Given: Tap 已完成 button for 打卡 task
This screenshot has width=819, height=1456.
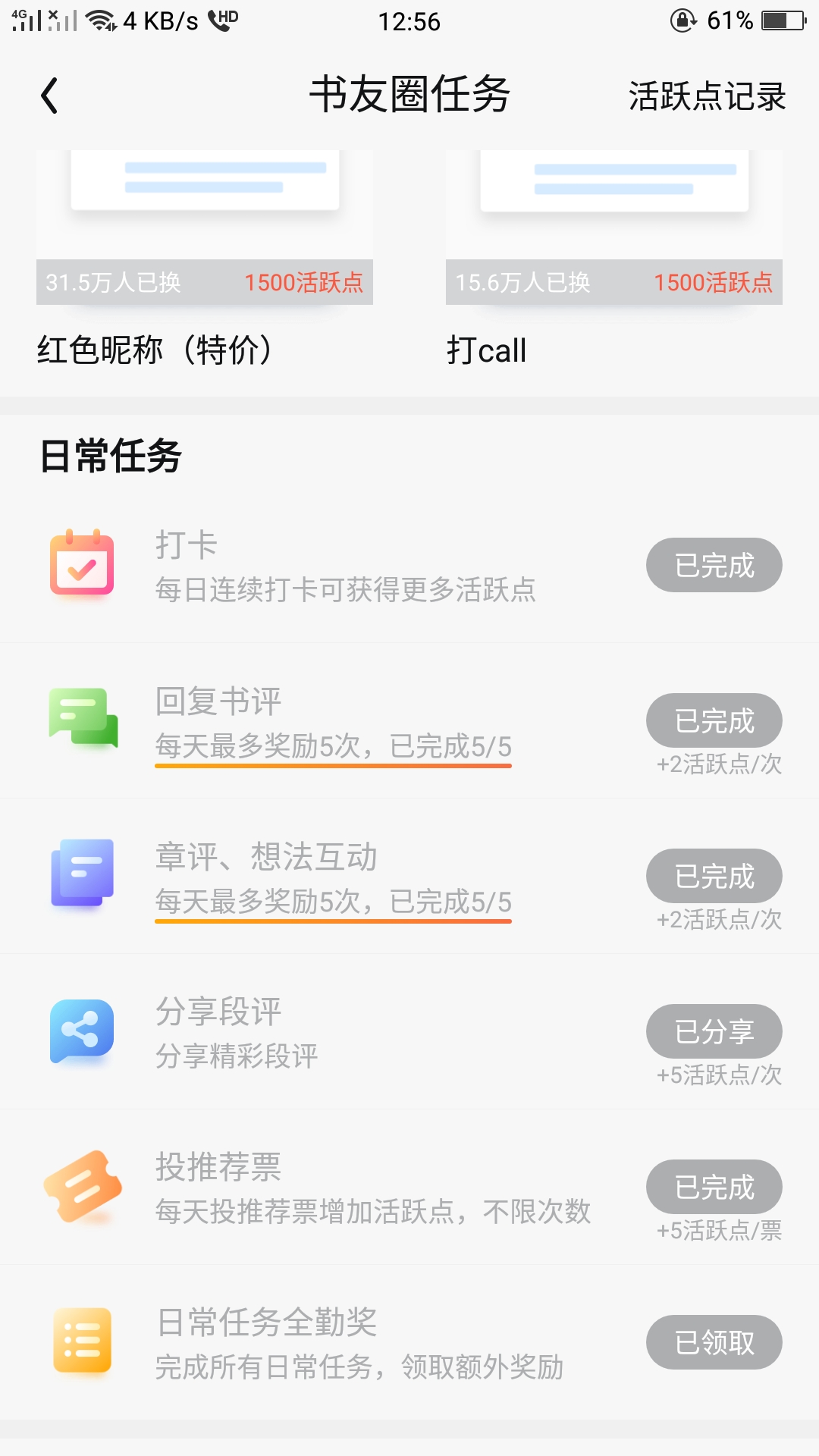Looking at the screenshot, I should pyautogui.click(x=714, y=565).
